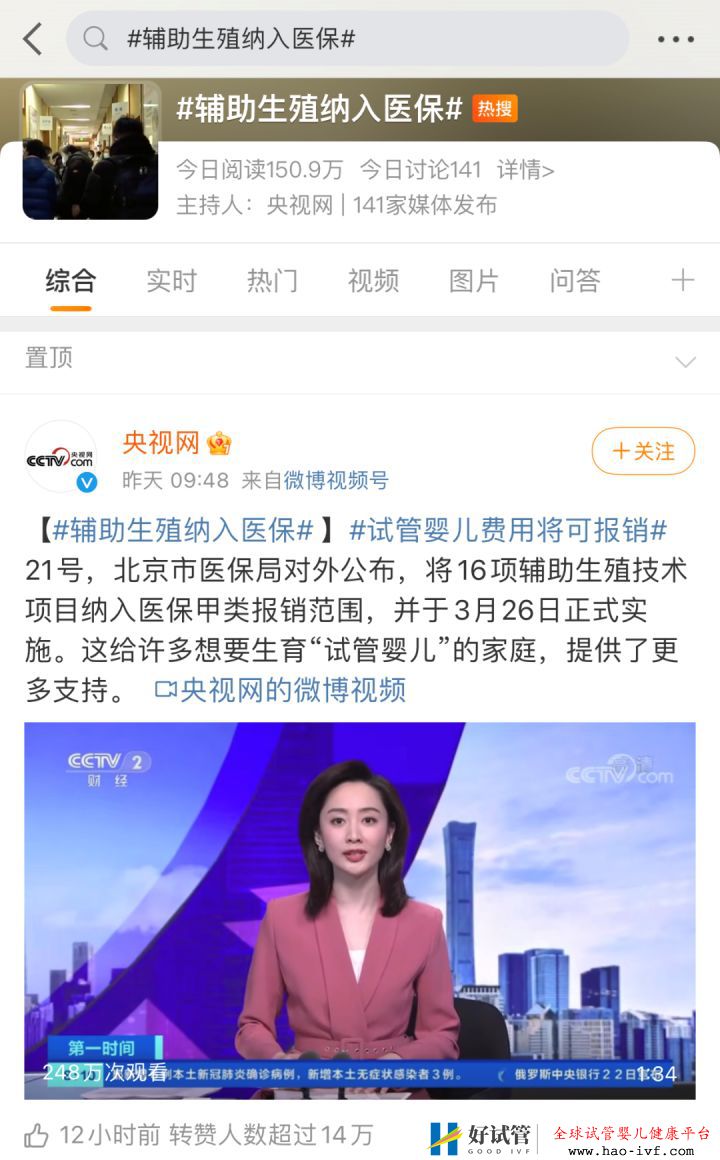Collapse the 置顶 pinned section chevron

click(x=683, y=360)
